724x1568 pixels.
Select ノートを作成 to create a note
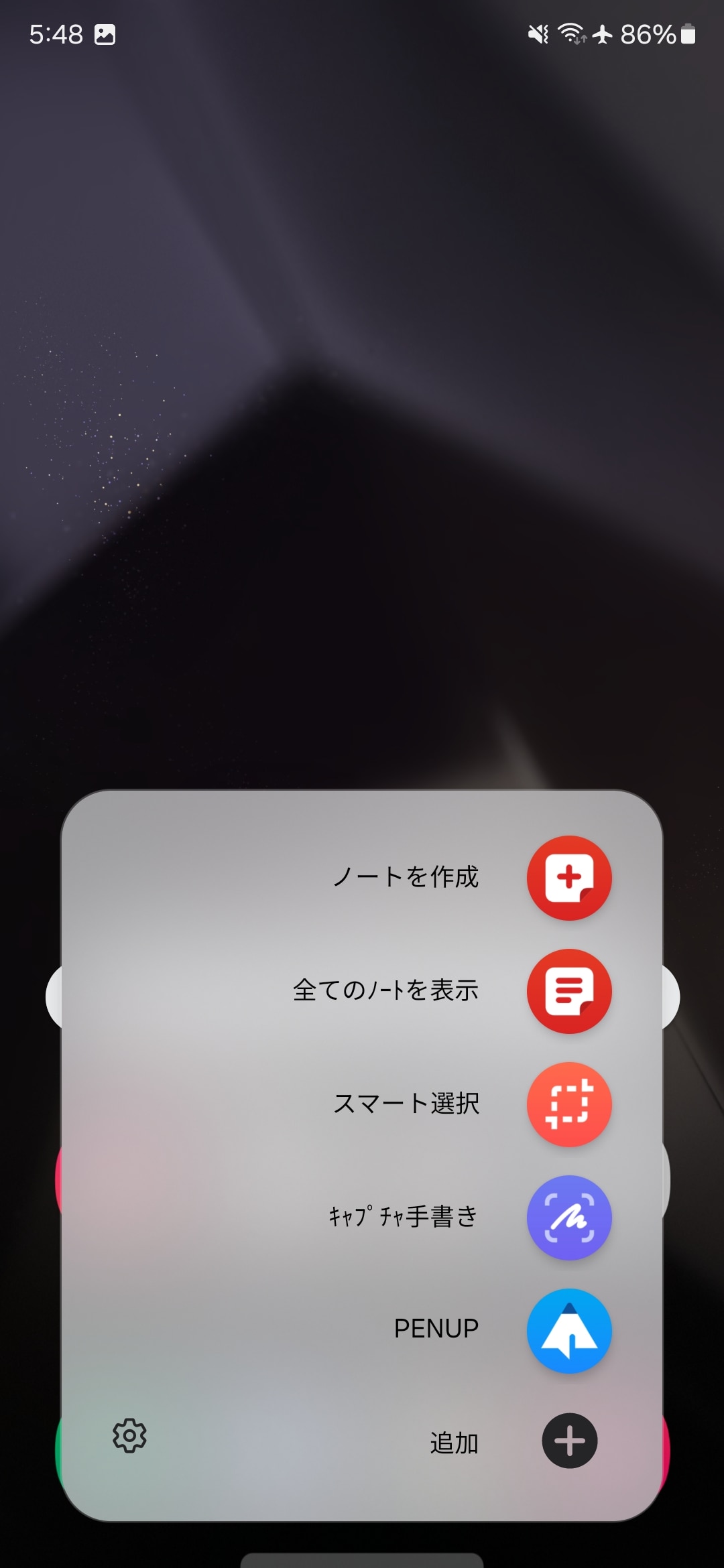(x=569, y=878)
